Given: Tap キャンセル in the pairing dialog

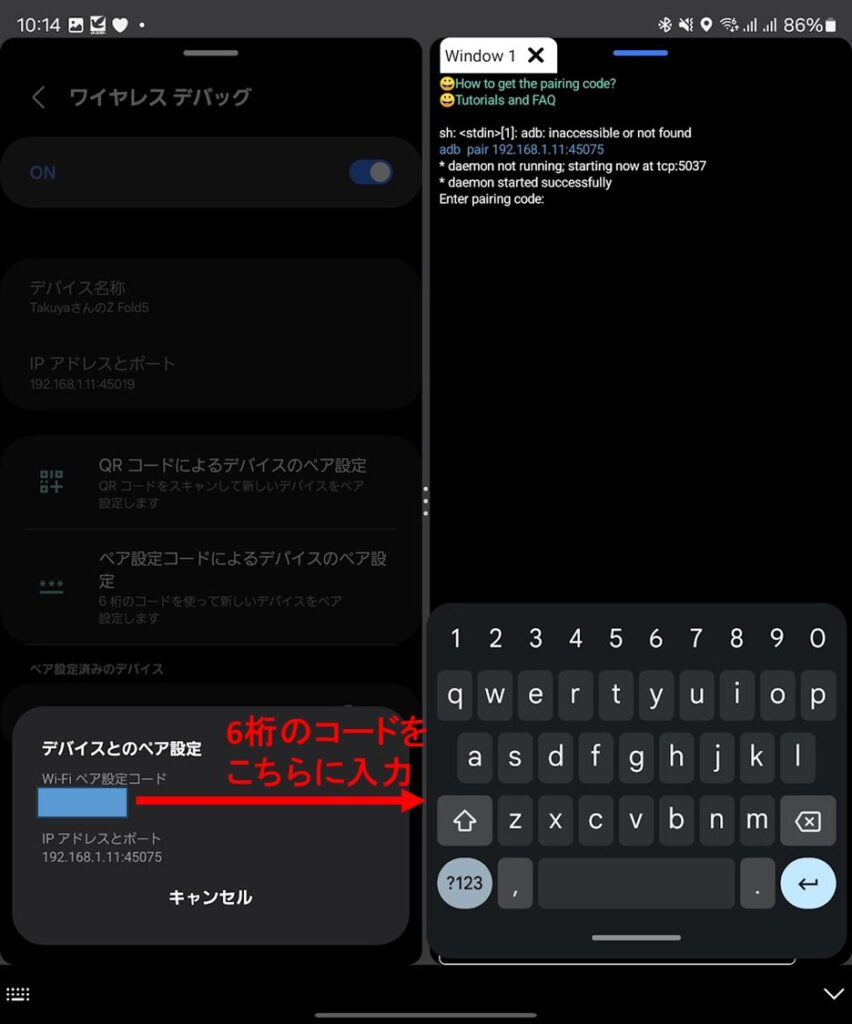Looking at the screenshot, I should pos(210,897).
